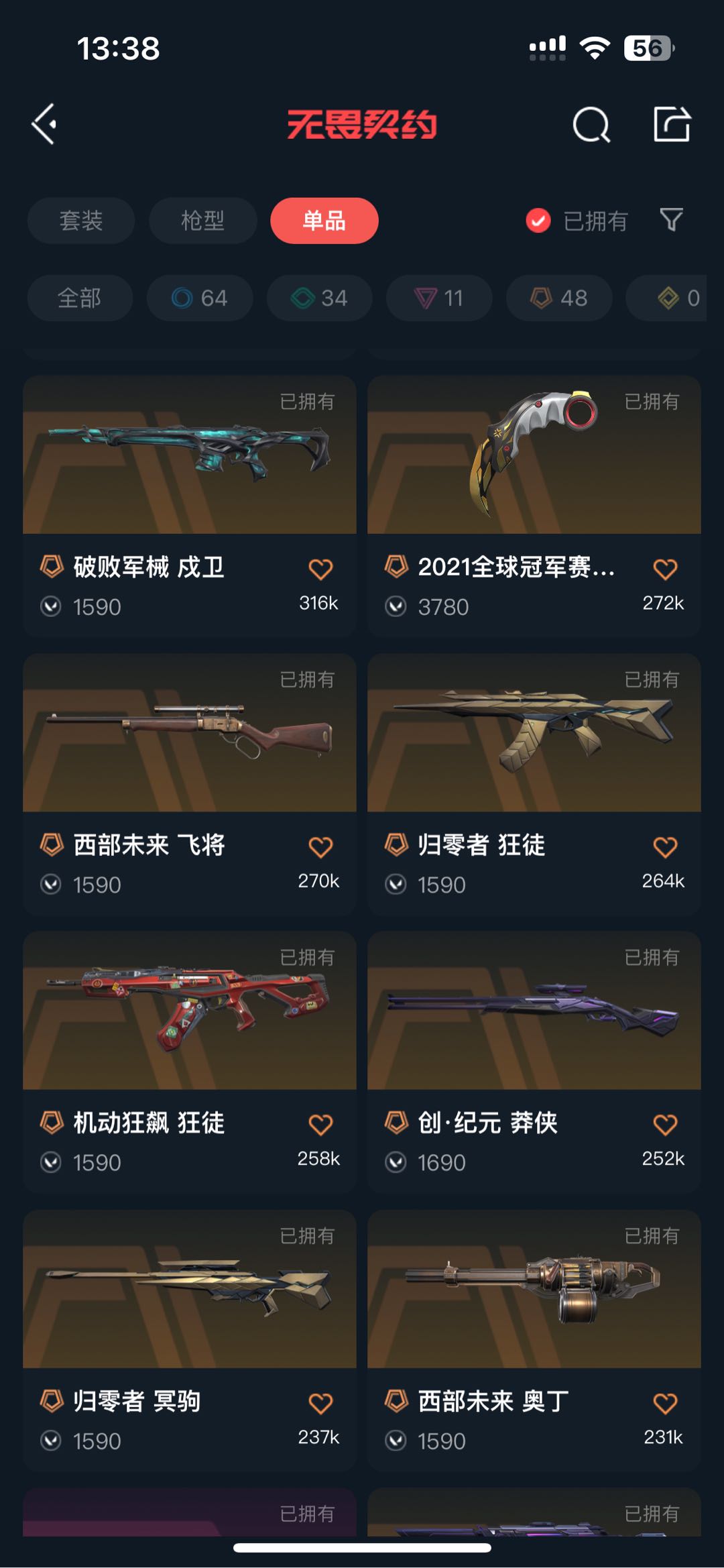Select the 全部 filter chip
The width and height of the screenshot is (724, 1568).
80,298
